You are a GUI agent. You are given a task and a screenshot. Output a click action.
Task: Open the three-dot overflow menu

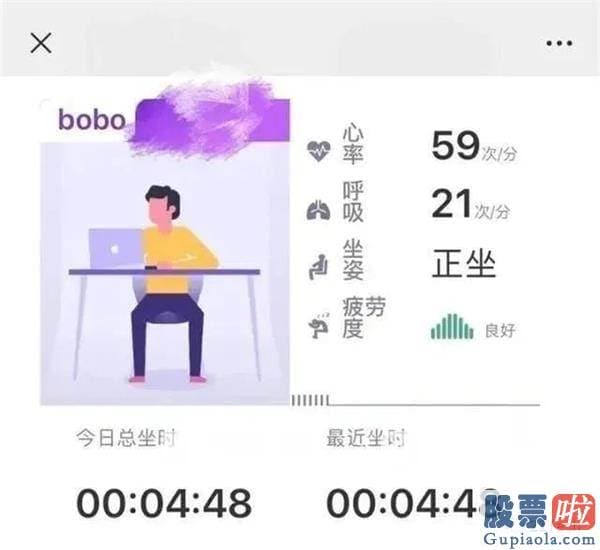(x=557, y=44)
